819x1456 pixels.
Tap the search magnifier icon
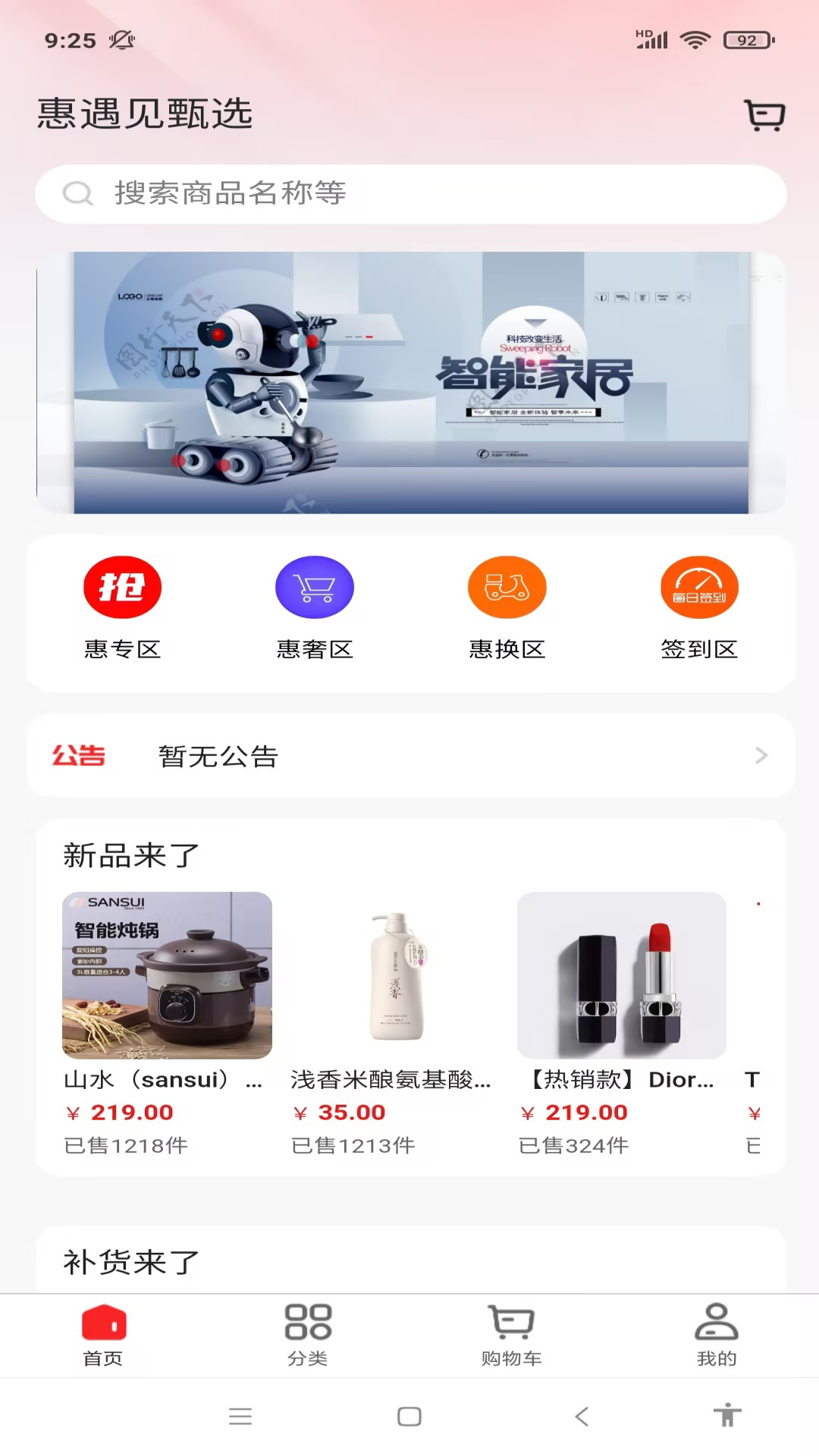click(x=78, y=193)
